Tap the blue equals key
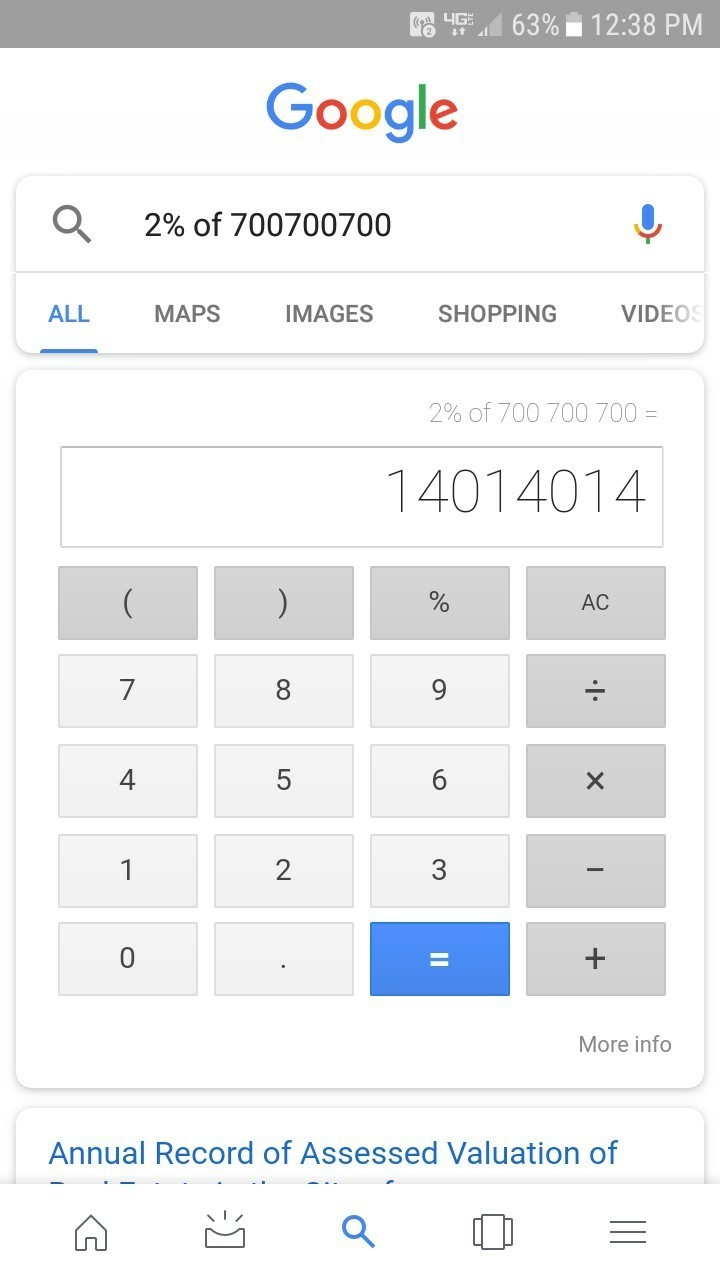 tap(439, 959)
